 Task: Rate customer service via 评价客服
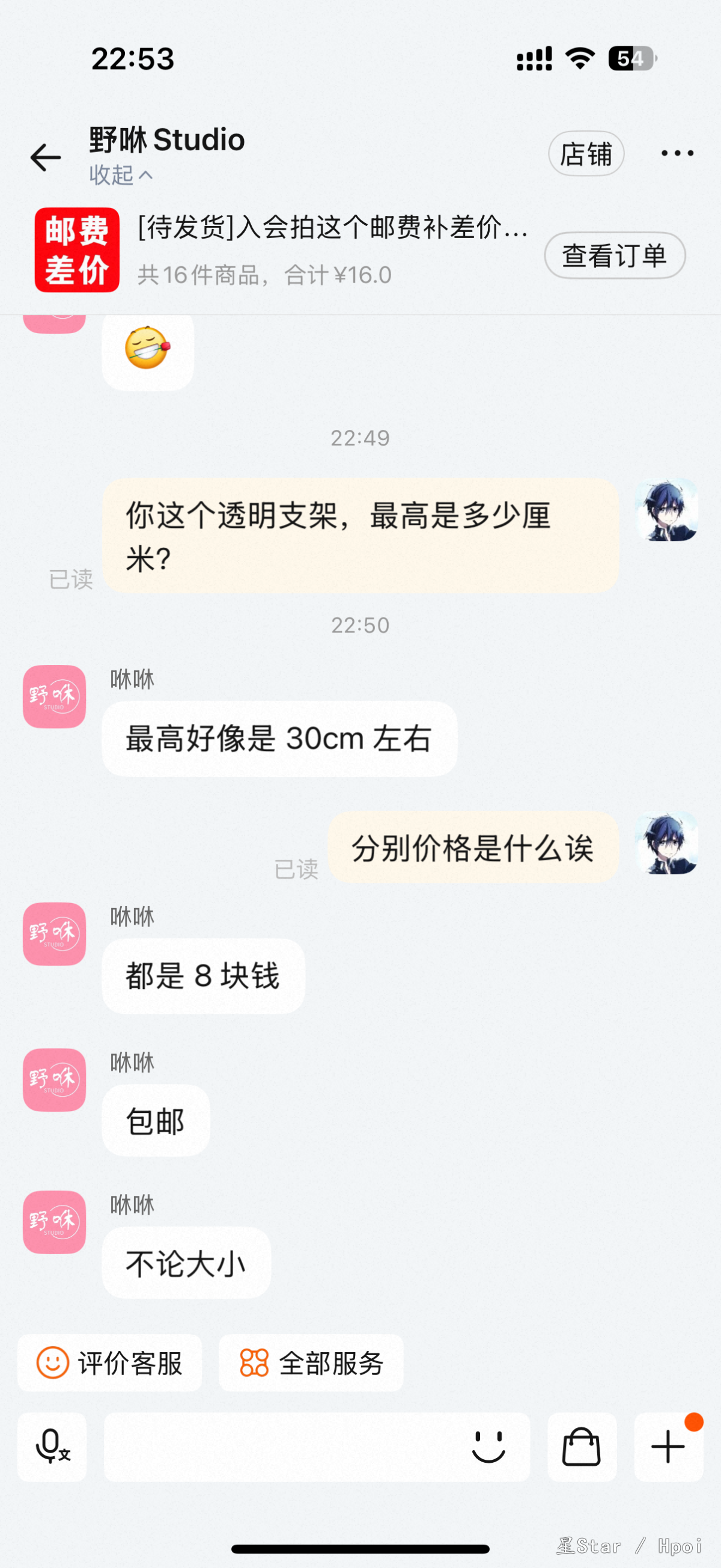coord(110,1363)
